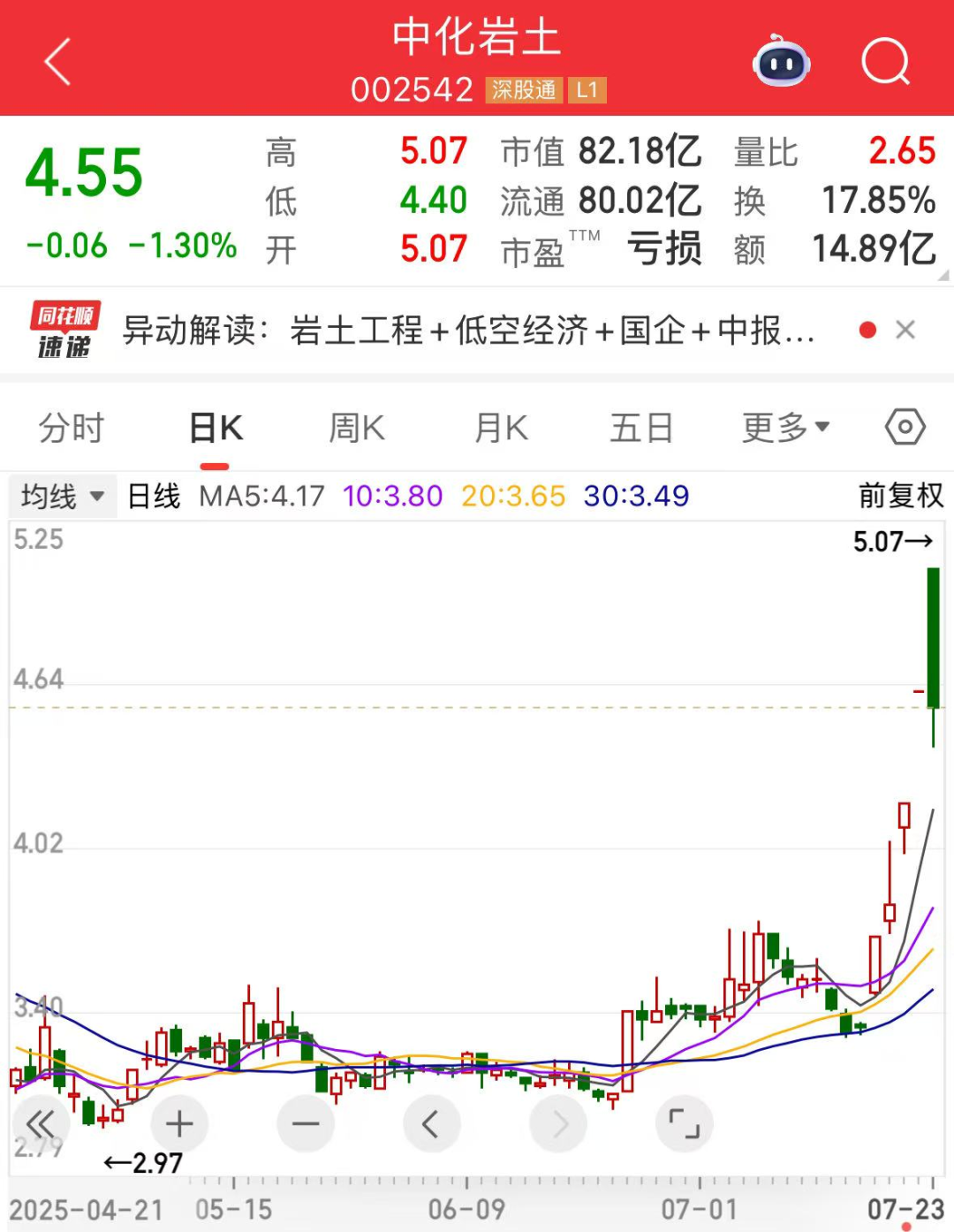Select the 日K chart tab
954x1232 pixels.
pyautogui.click(x=216, y=428)
